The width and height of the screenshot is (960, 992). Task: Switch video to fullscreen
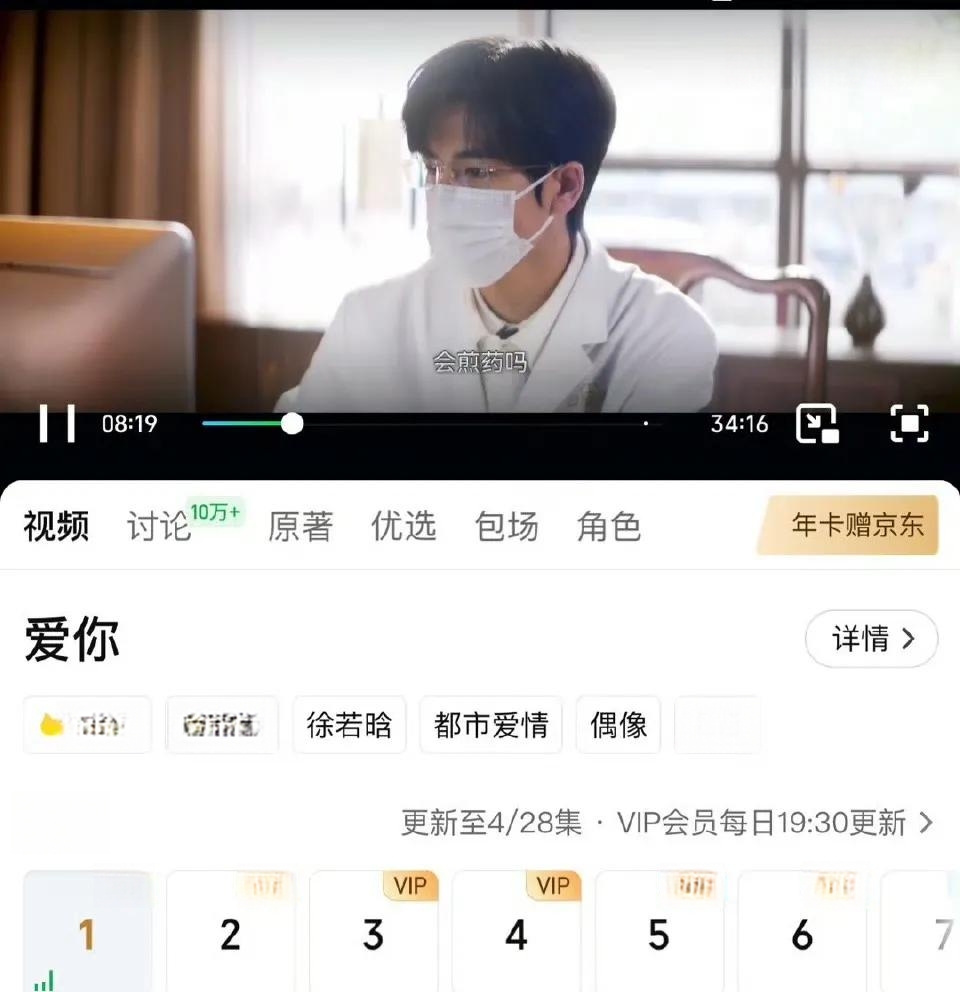(x=909, y=424)
